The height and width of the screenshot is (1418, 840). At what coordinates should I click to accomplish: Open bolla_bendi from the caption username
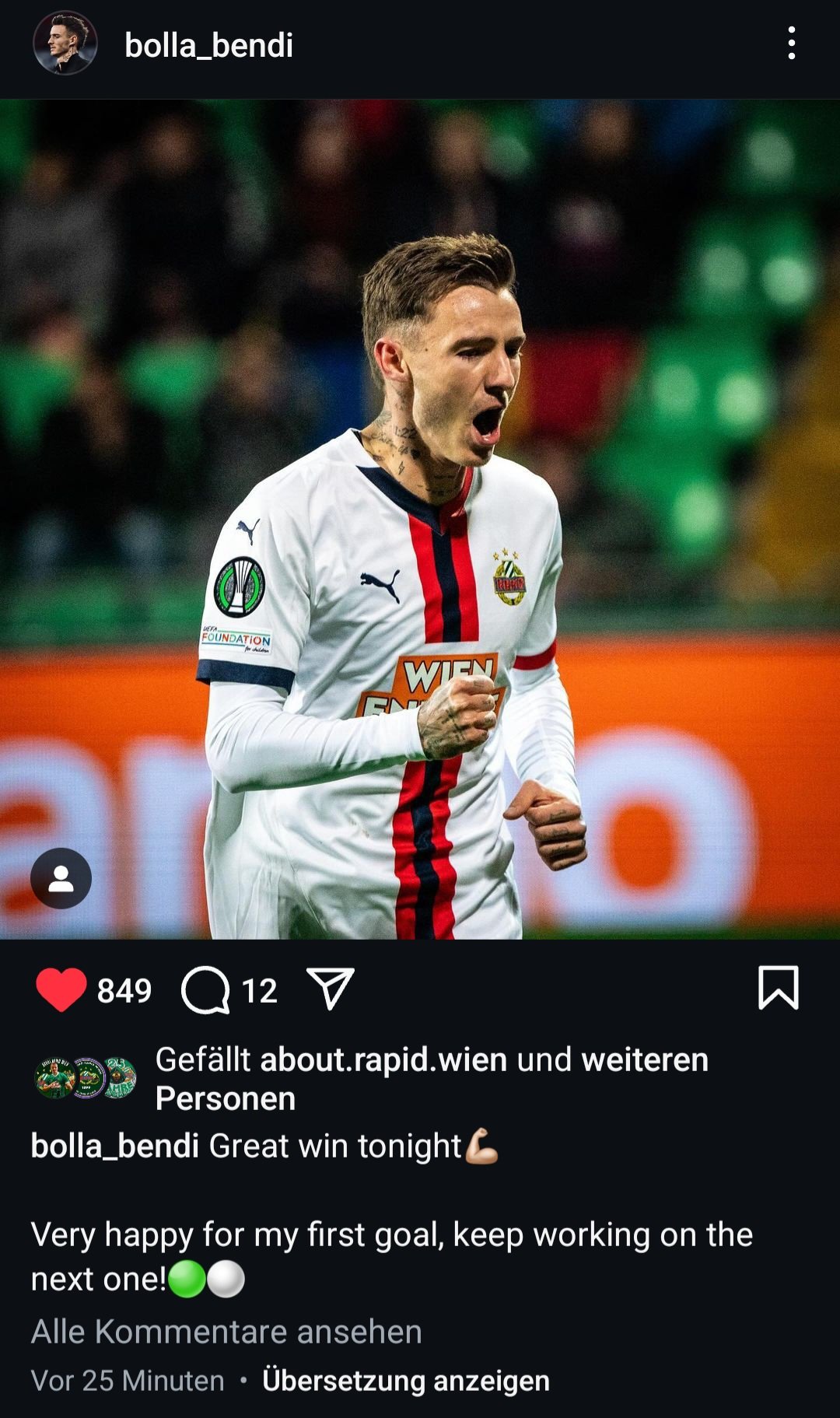point(115,1146)
